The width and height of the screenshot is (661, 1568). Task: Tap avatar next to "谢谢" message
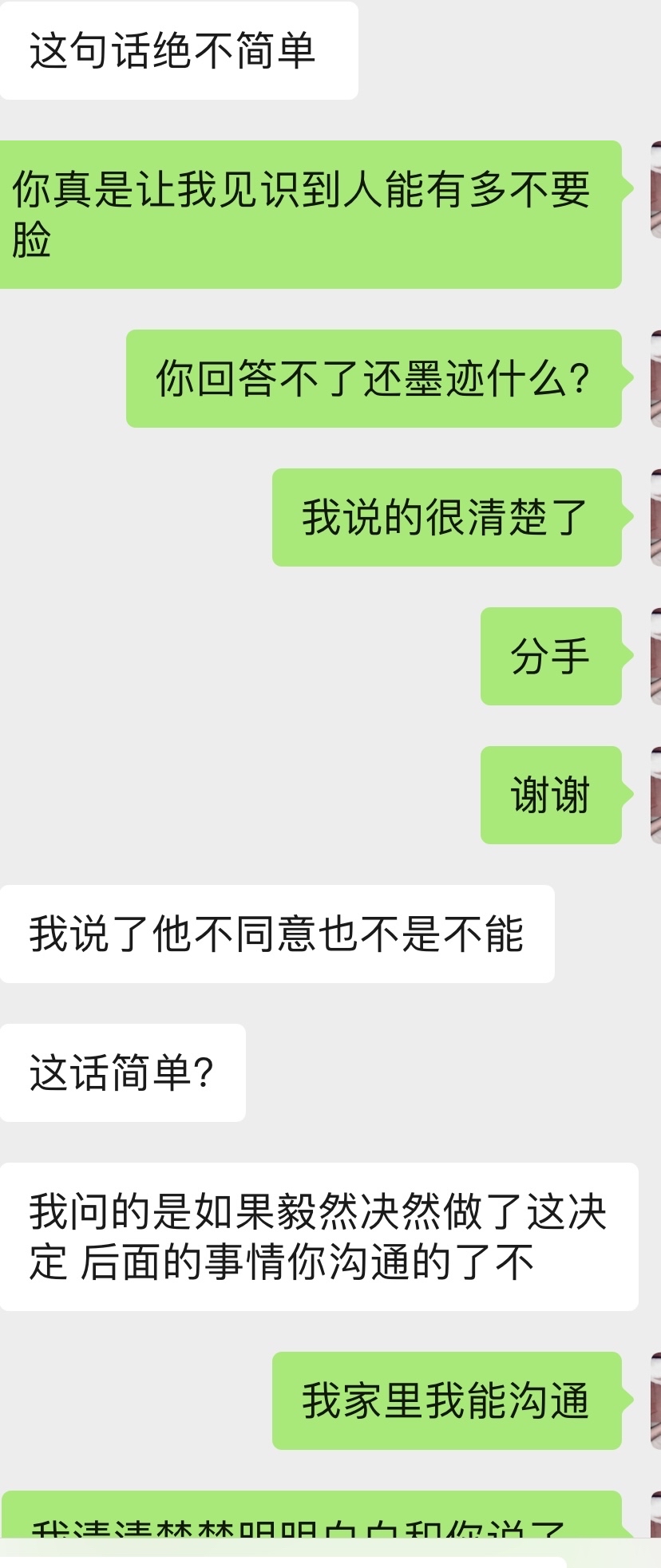[655, 795]
